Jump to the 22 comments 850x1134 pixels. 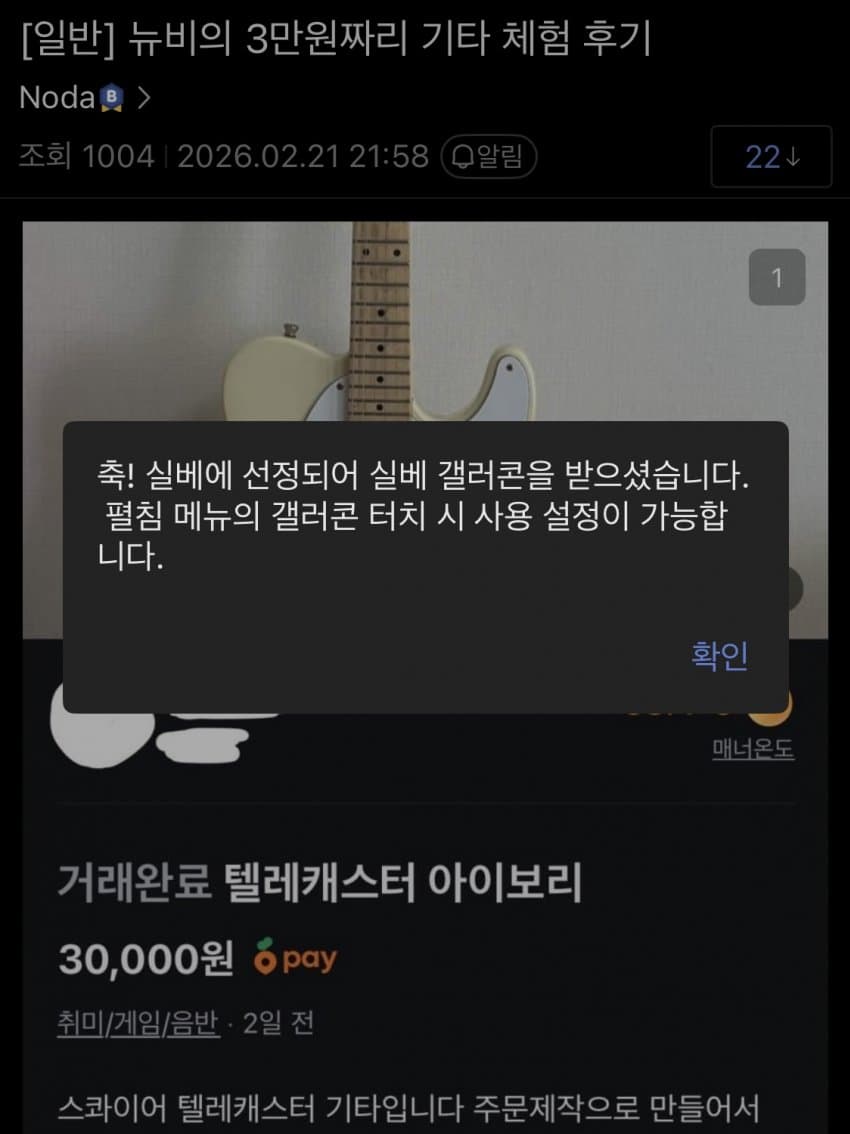771,157
